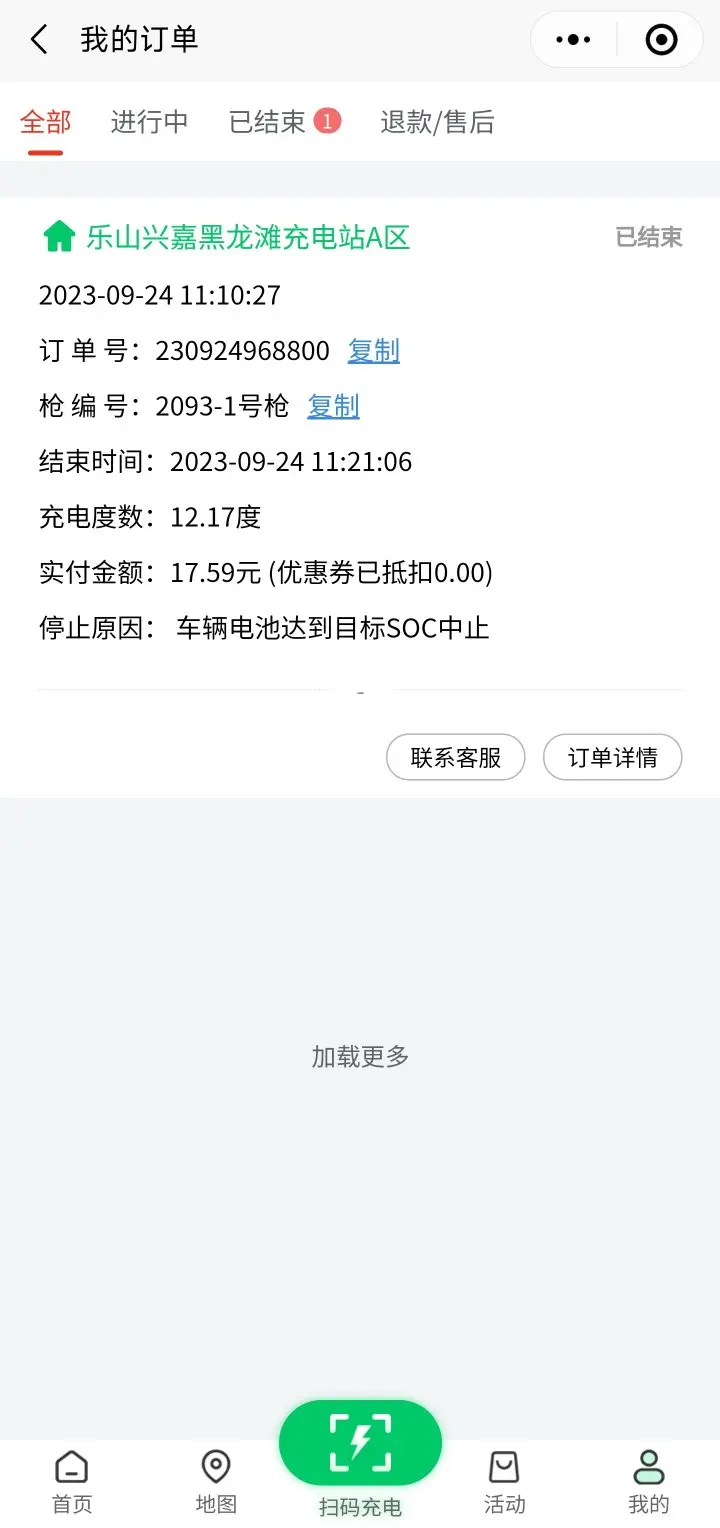
Task: Close the mini program via target icon
Action: [x=661, y=40]
